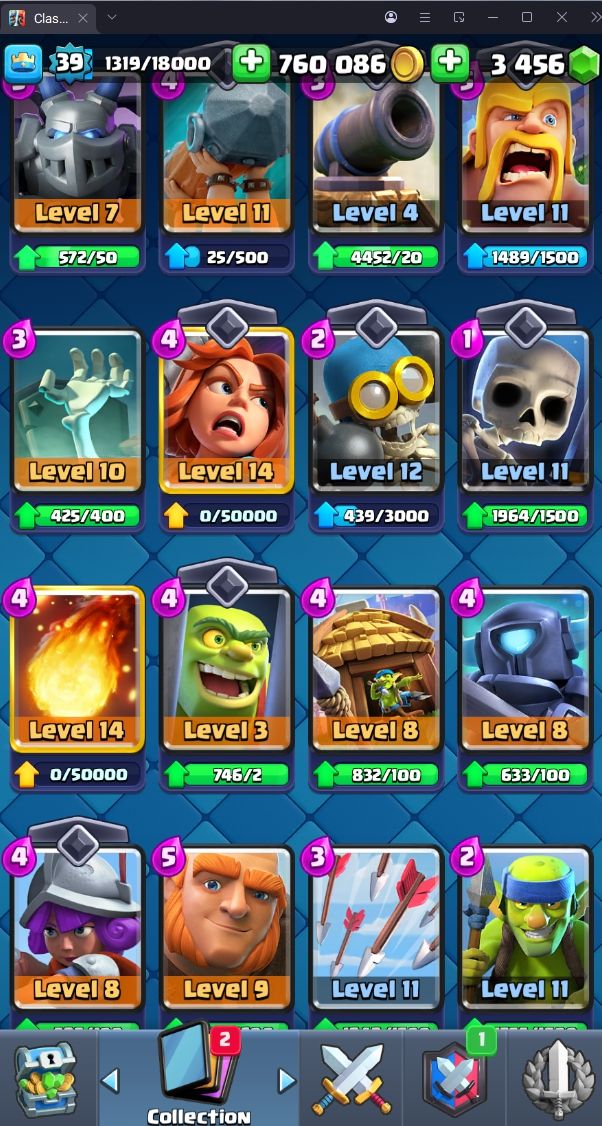Image resolution: width=602 pixels, height=1126 pixels.
Task: Select the Bomber Level 12 card
Action: [375, 411]
